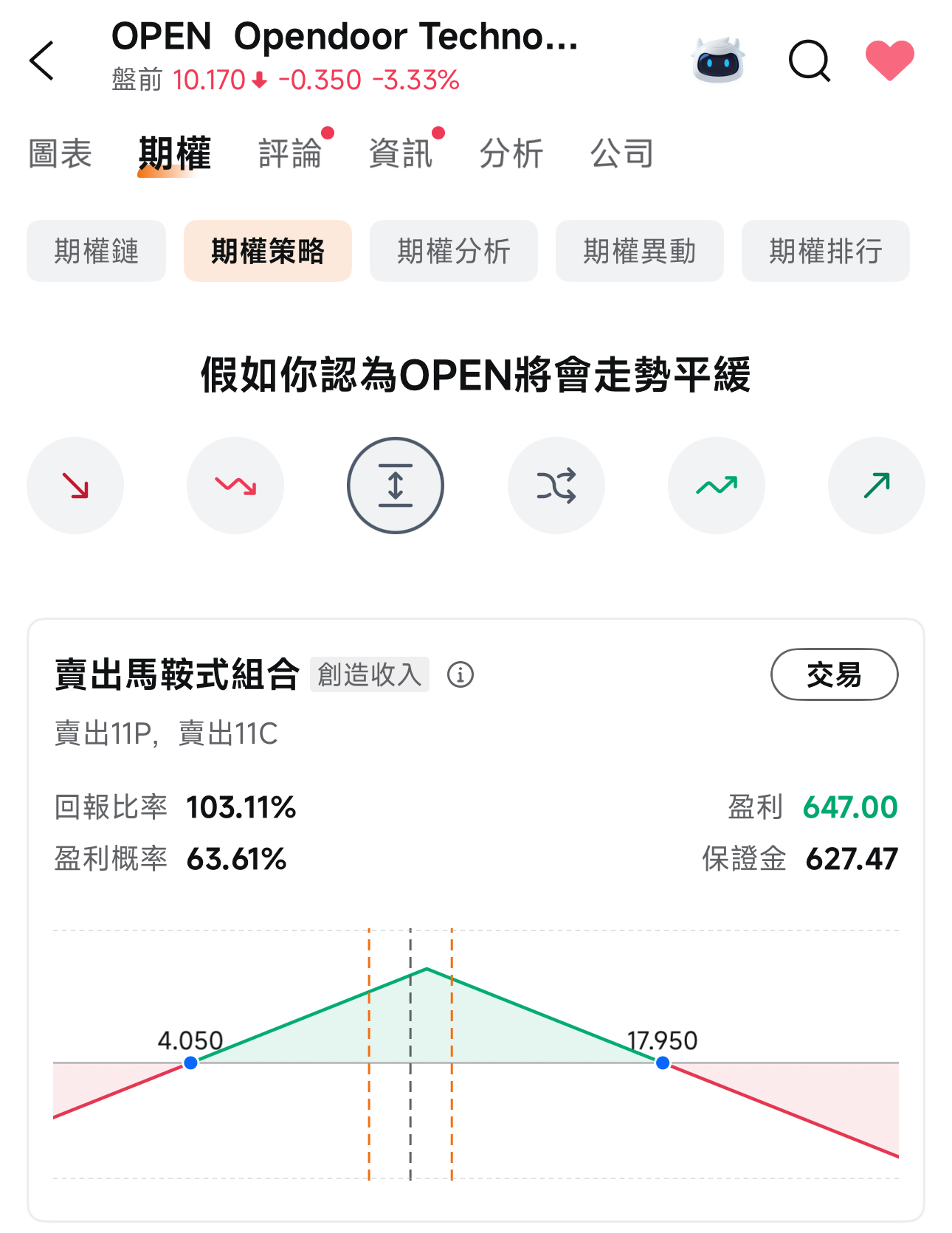Open the 評論 tab
The height and width of the screenshot is (1233, 952).
290,153
